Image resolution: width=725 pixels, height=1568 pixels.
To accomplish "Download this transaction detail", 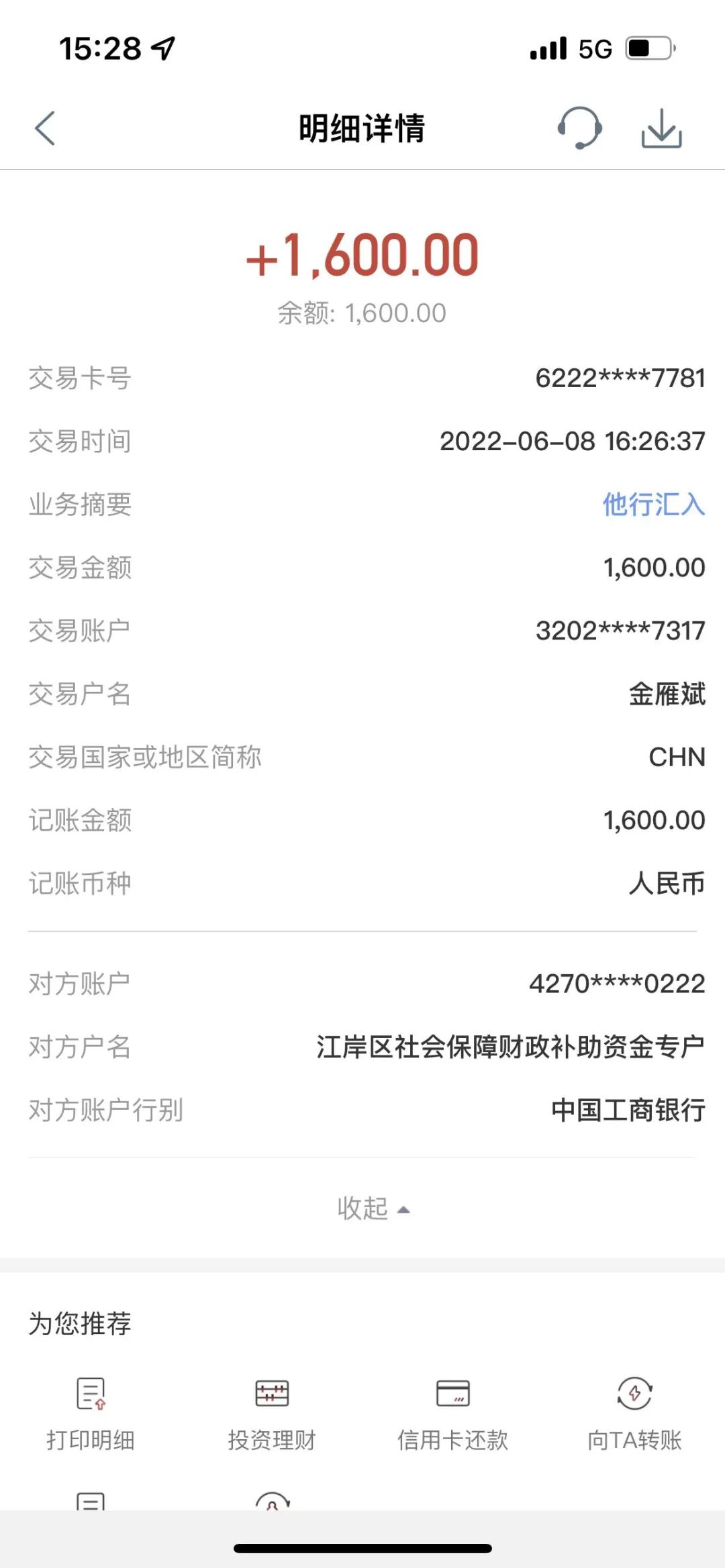I will pyautogui.click(x=661, y=127).
